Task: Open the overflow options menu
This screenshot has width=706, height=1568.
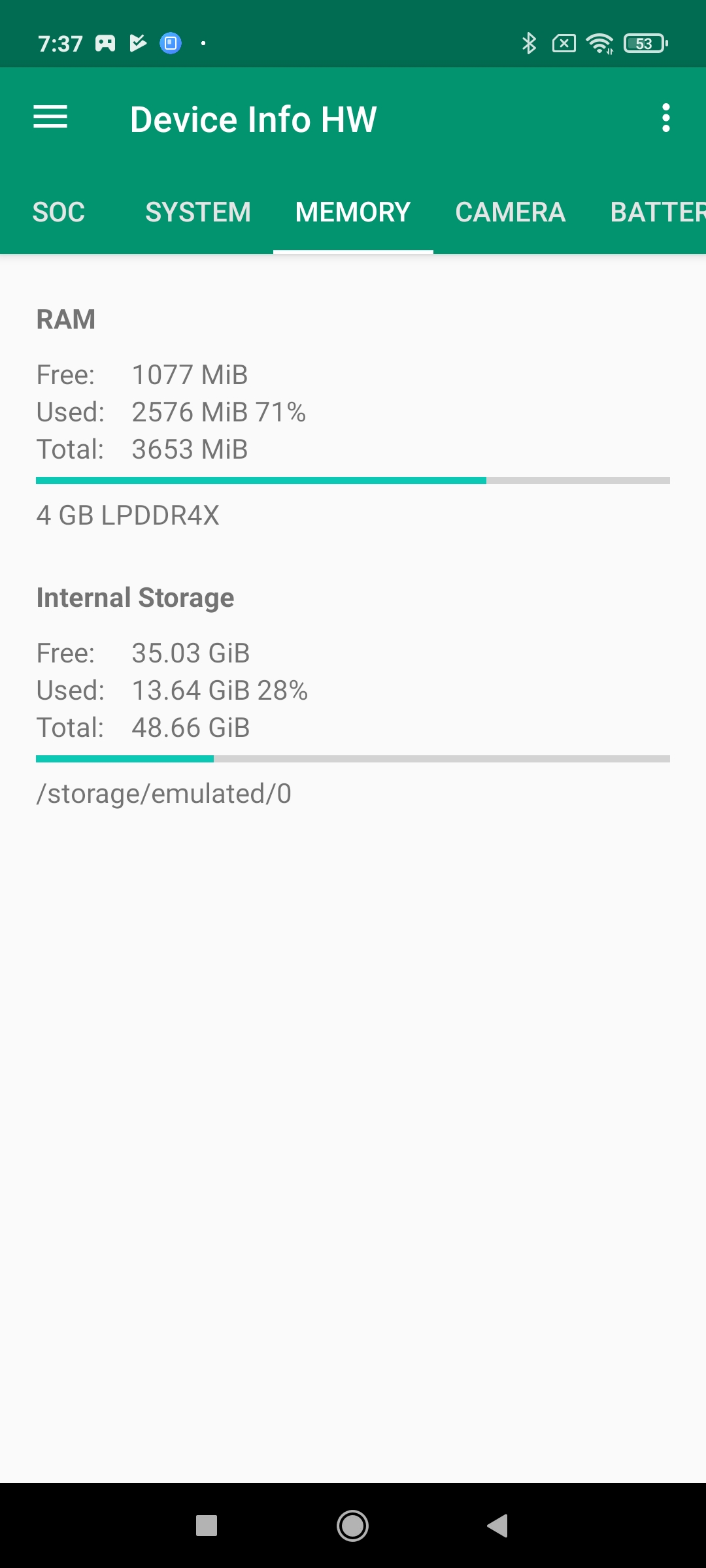Action: [x=665, y=118]
